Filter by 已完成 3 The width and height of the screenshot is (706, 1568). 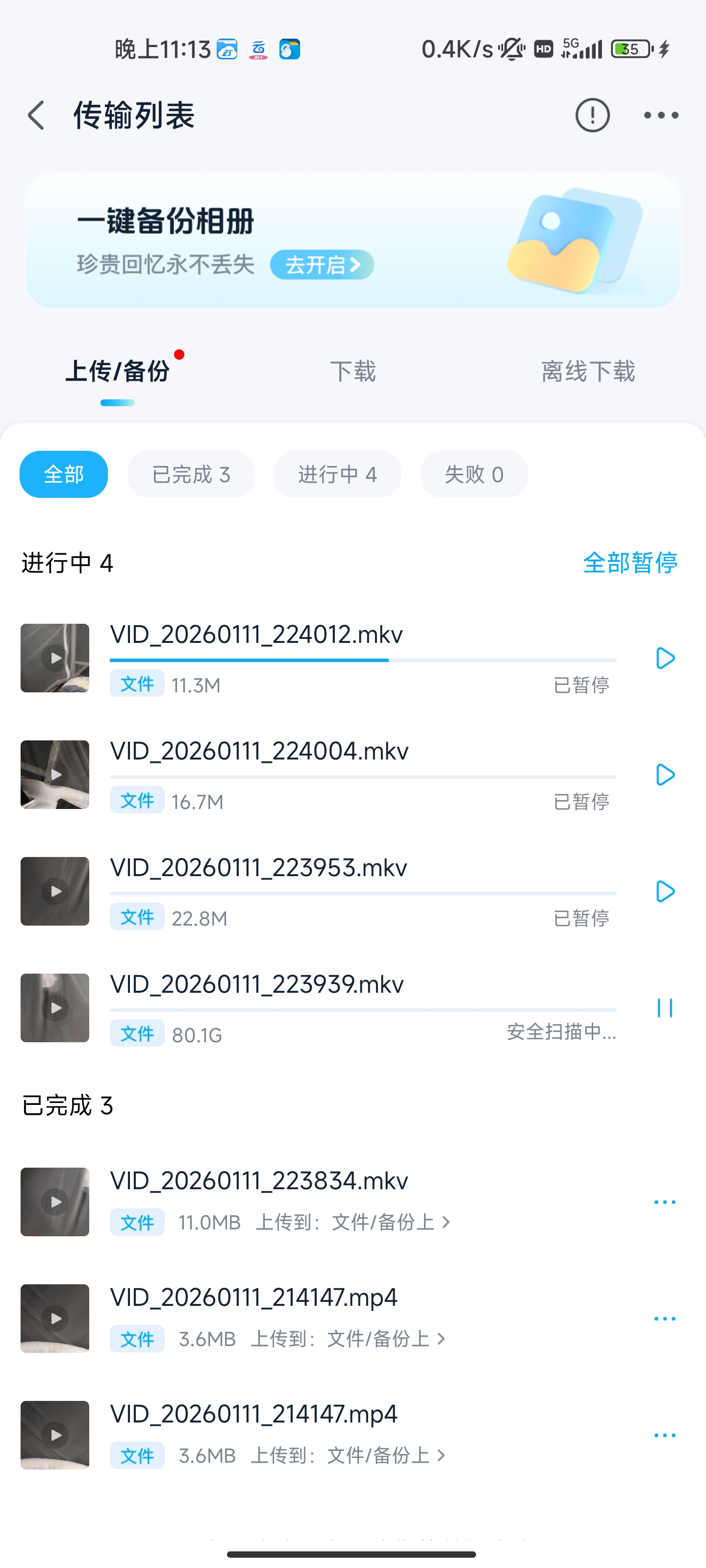(x=191, y=474)
